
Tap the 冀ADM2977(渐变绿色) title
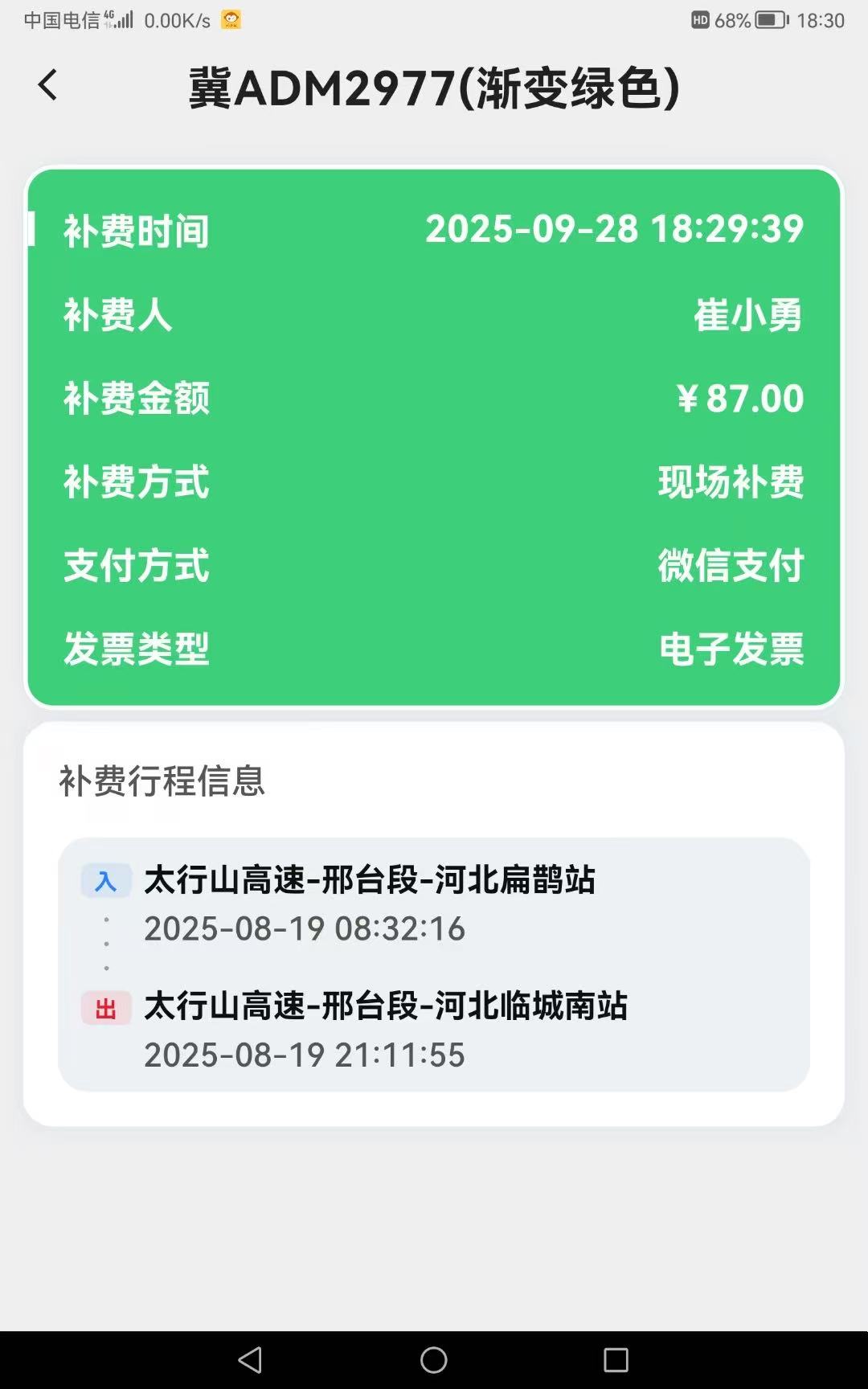point(434,88)
